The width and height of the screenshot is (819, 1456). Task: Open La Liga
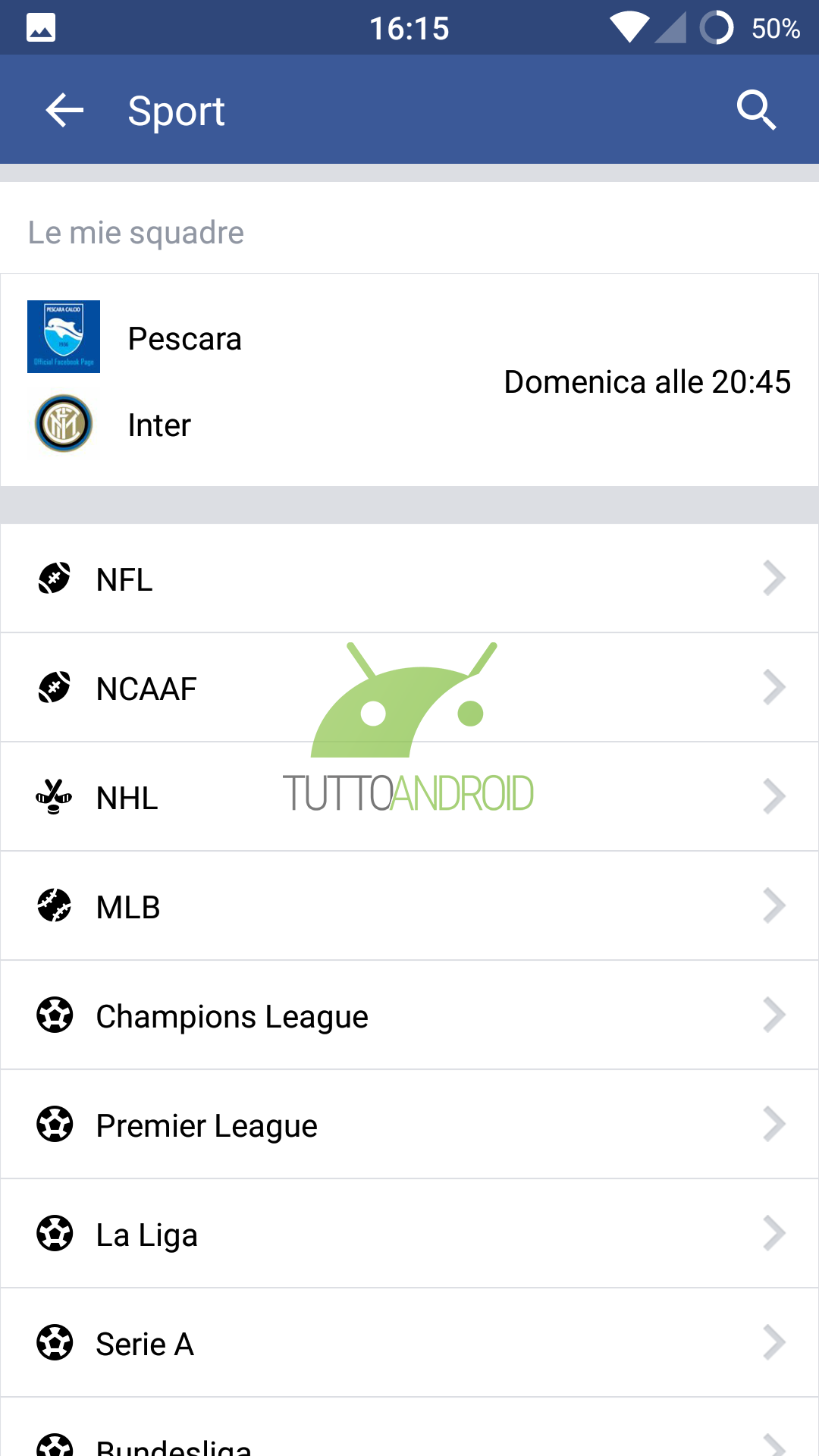409,1234
